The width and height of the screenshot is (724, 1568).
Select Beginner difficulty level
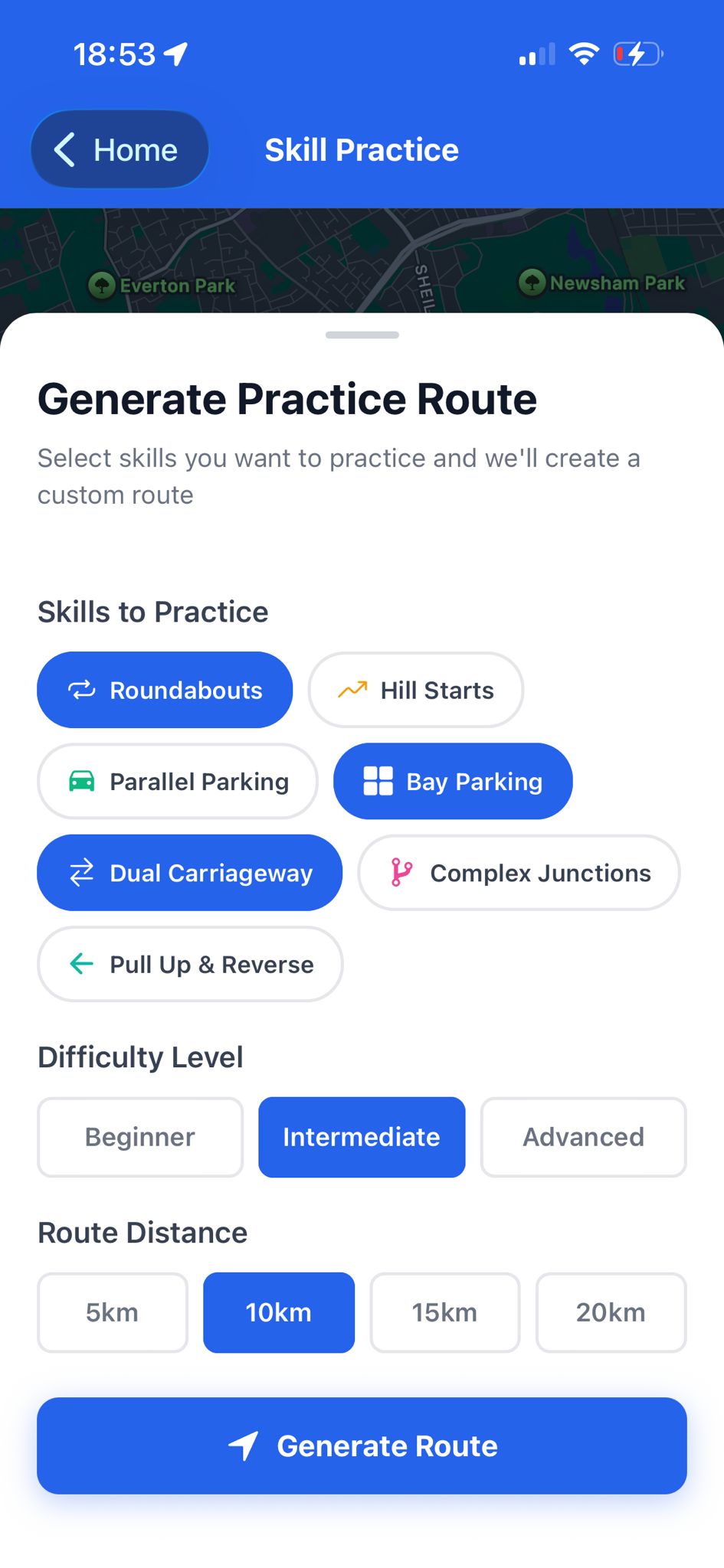point(139,1137)
